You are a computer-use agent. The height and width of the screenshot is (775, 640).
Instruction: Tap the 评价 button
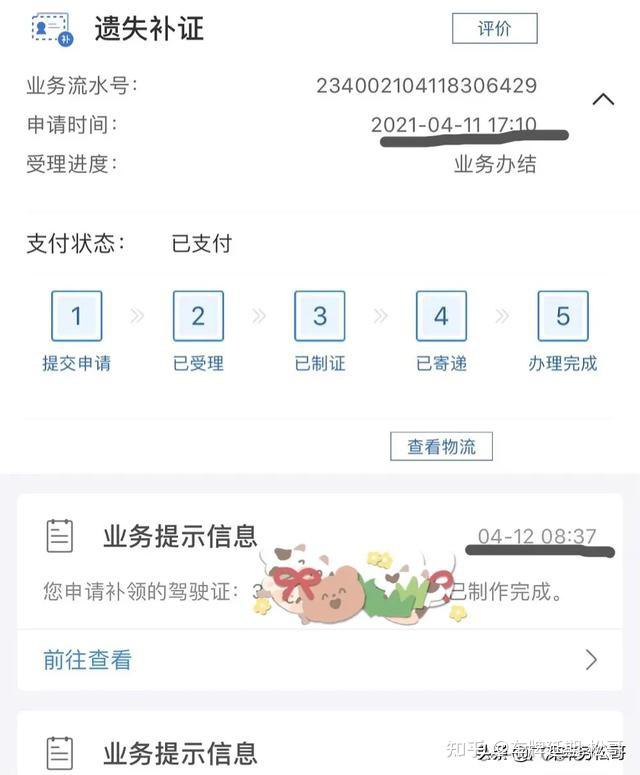click(x=494, y=28)
